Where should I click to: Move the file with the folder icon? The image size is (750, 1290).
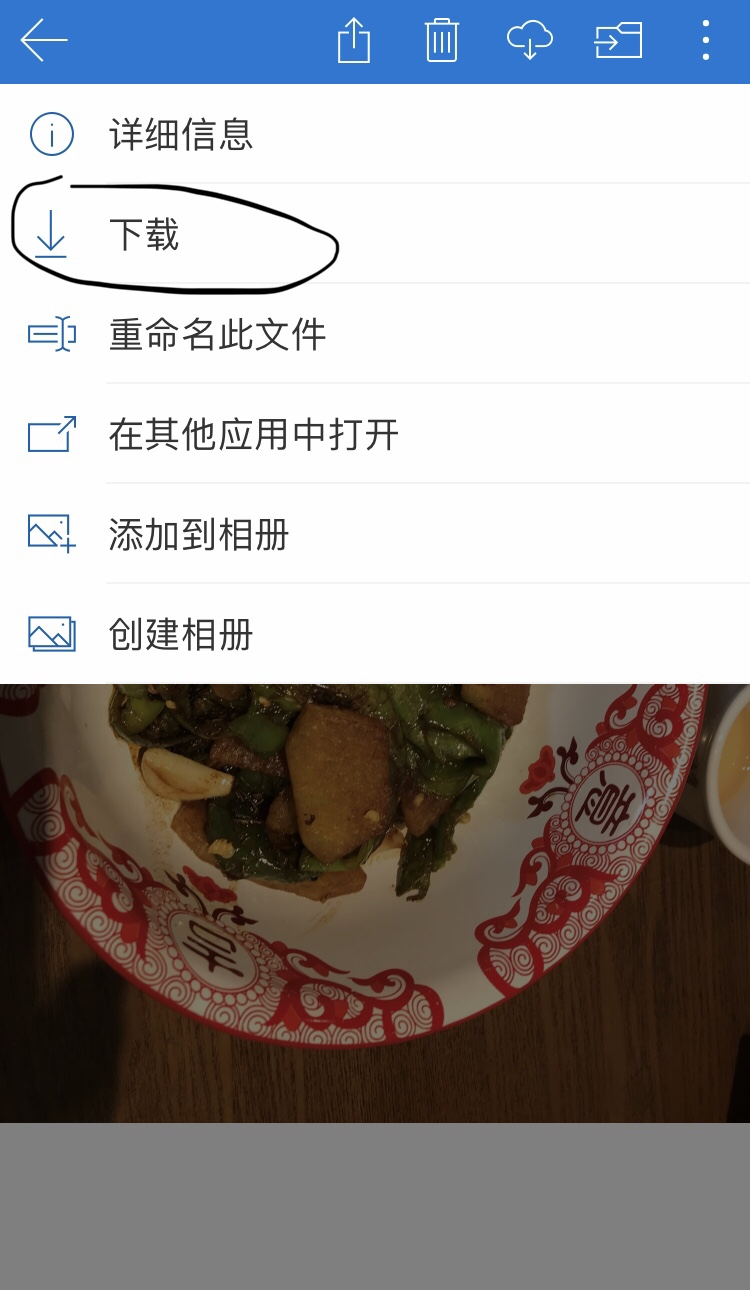(x=618, y=41)
